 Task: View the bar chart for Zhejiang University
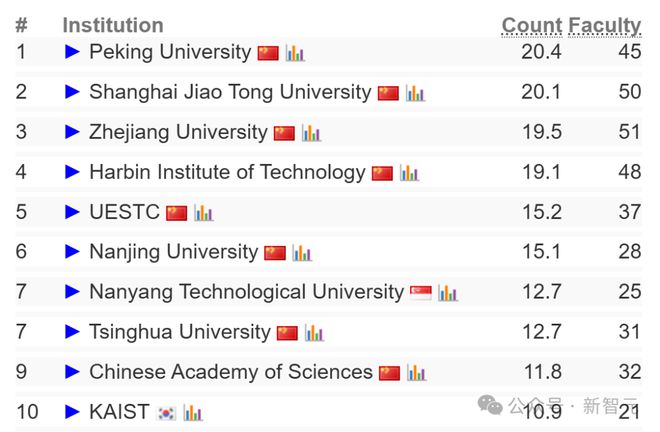[311, 133]
